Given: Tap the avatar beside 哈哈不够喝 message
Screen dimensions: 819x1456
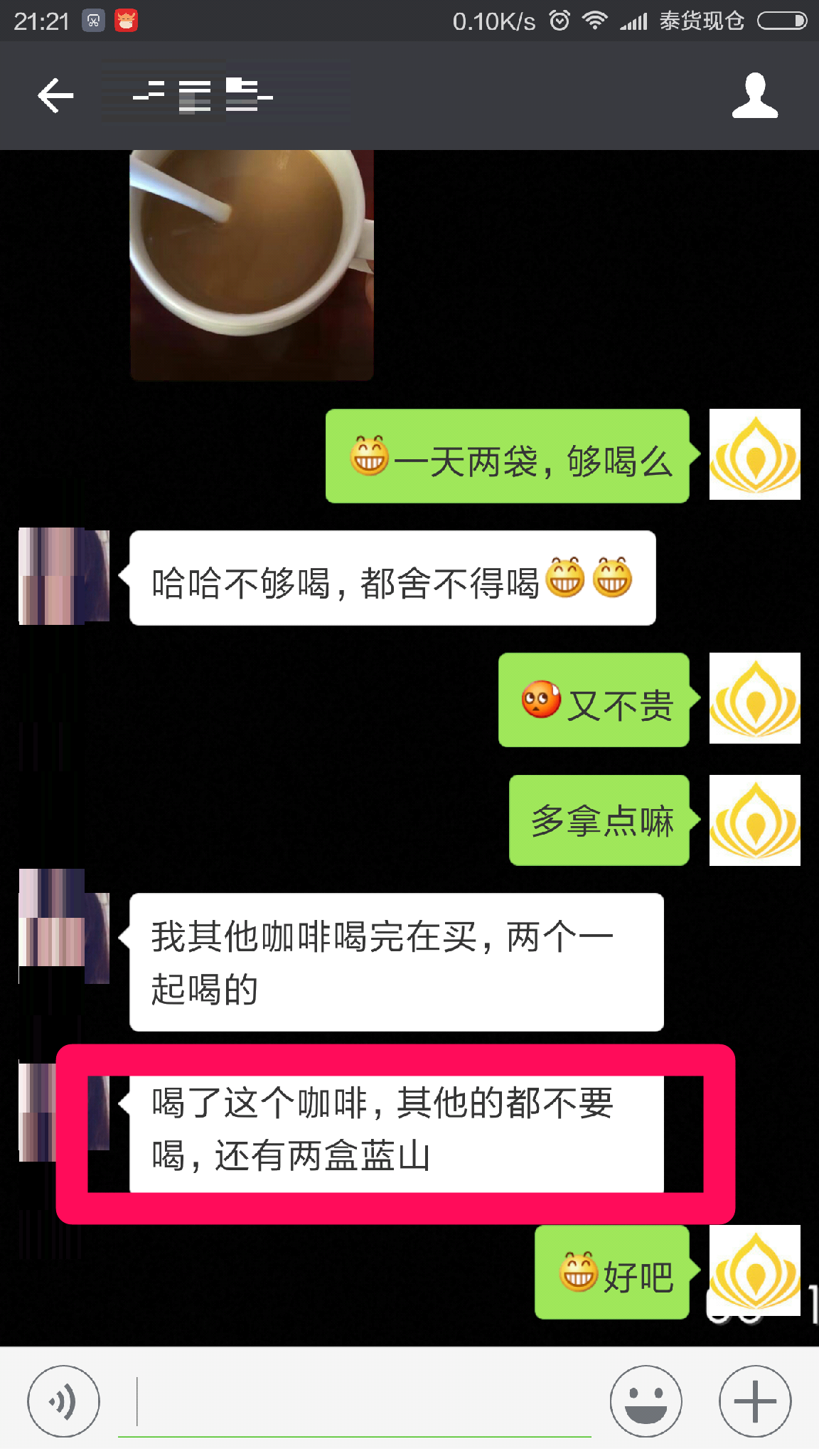Looking at the screenshot, I should pos(64,577).
